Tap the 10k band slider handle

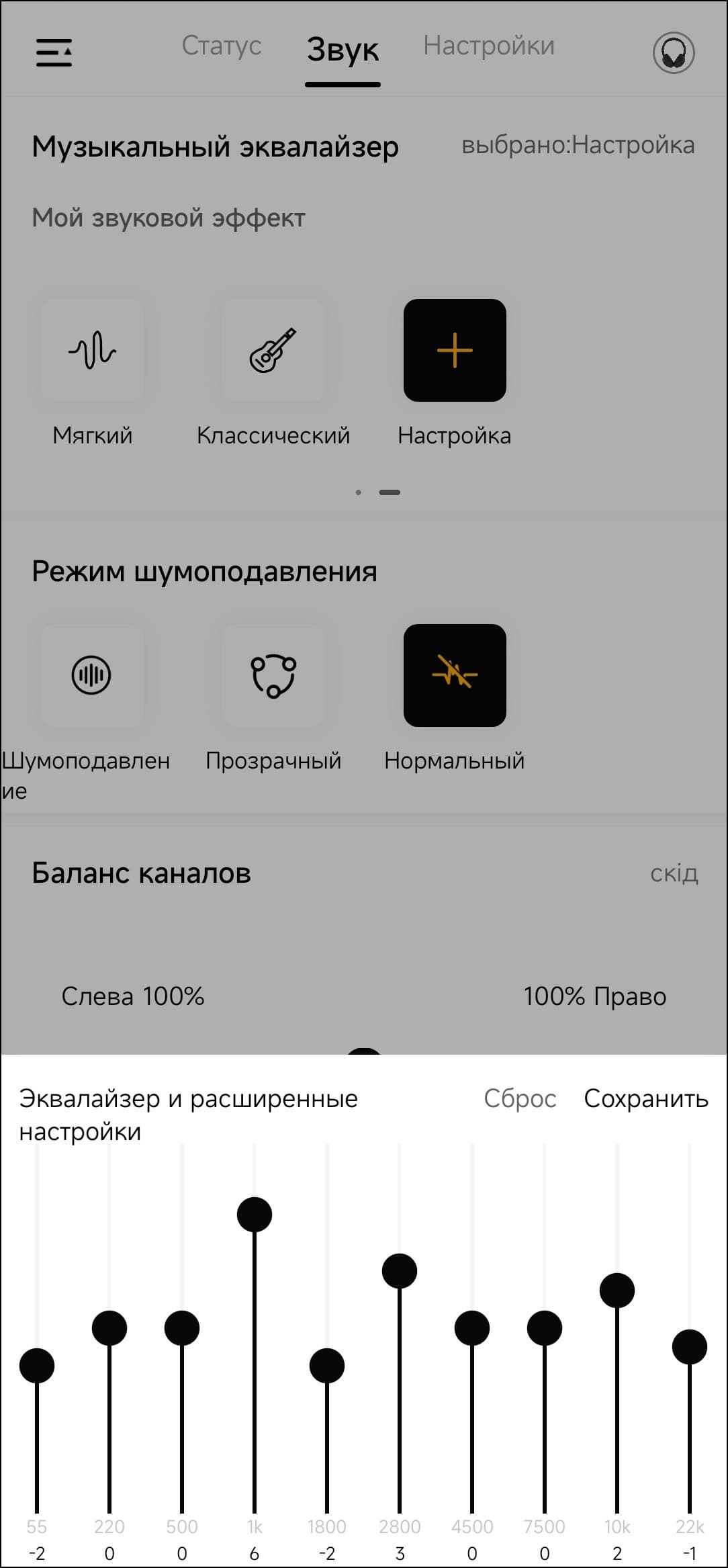point(617,1290)
